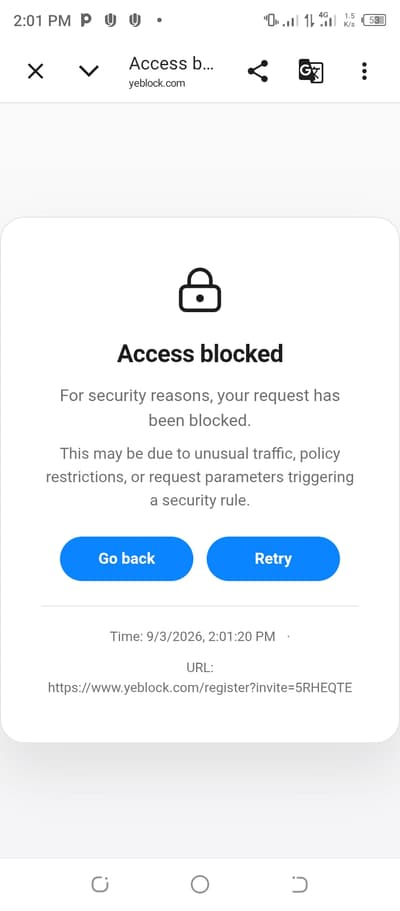The height and width of the screenshot is (911, 400).
Task: Close the in-app browser tab
Action: (x=35, y=71)
